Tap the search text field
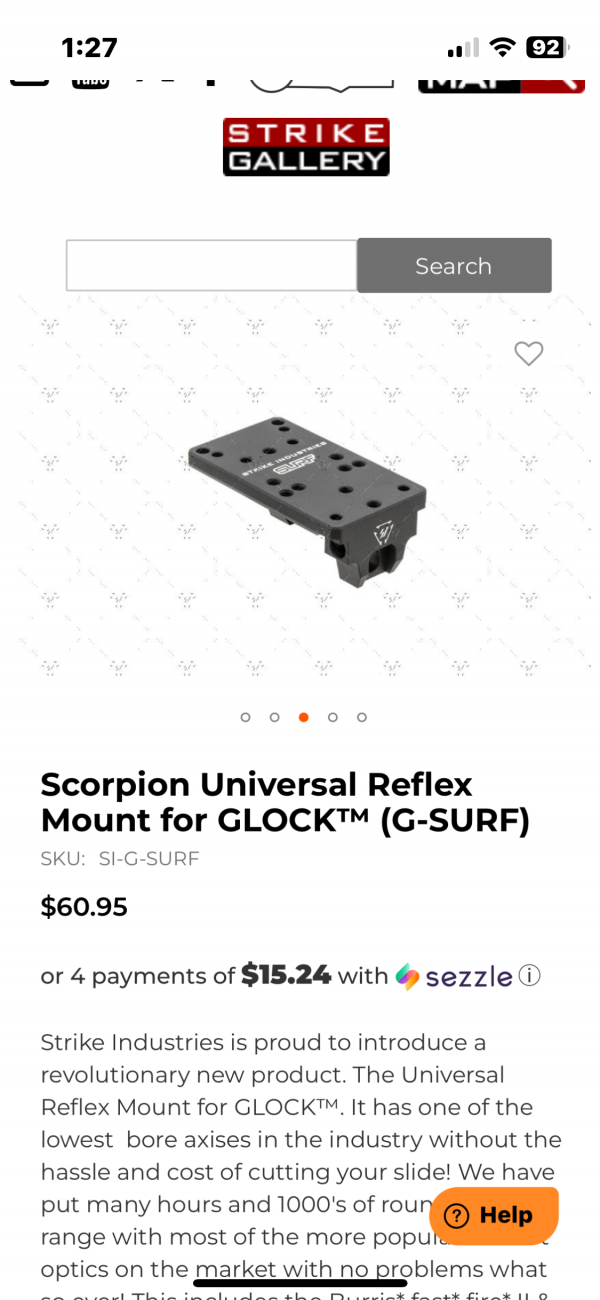This screenshot has width=600, height=1300. (x=211, y=265)
